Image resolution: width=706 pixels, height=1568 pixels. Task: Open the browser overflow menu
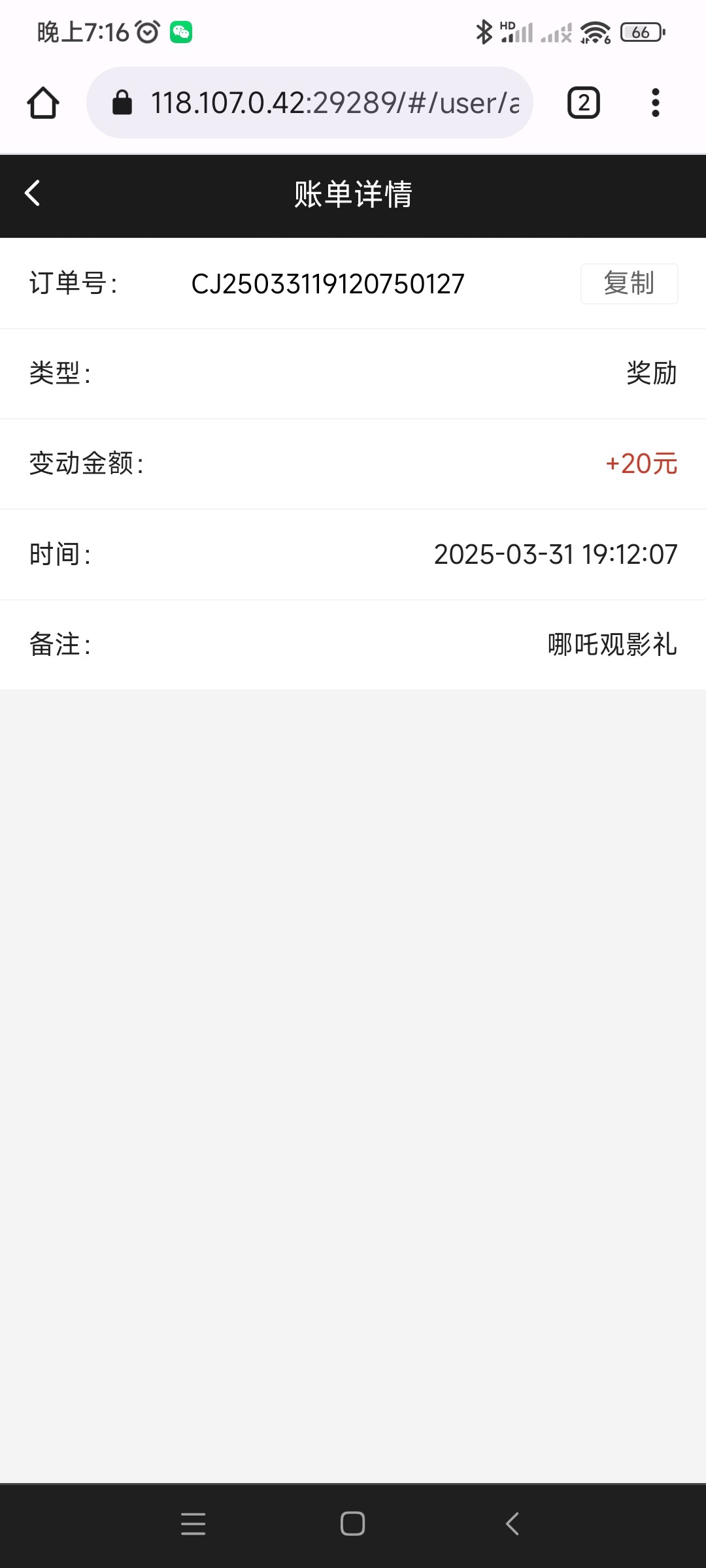[655, 103]
